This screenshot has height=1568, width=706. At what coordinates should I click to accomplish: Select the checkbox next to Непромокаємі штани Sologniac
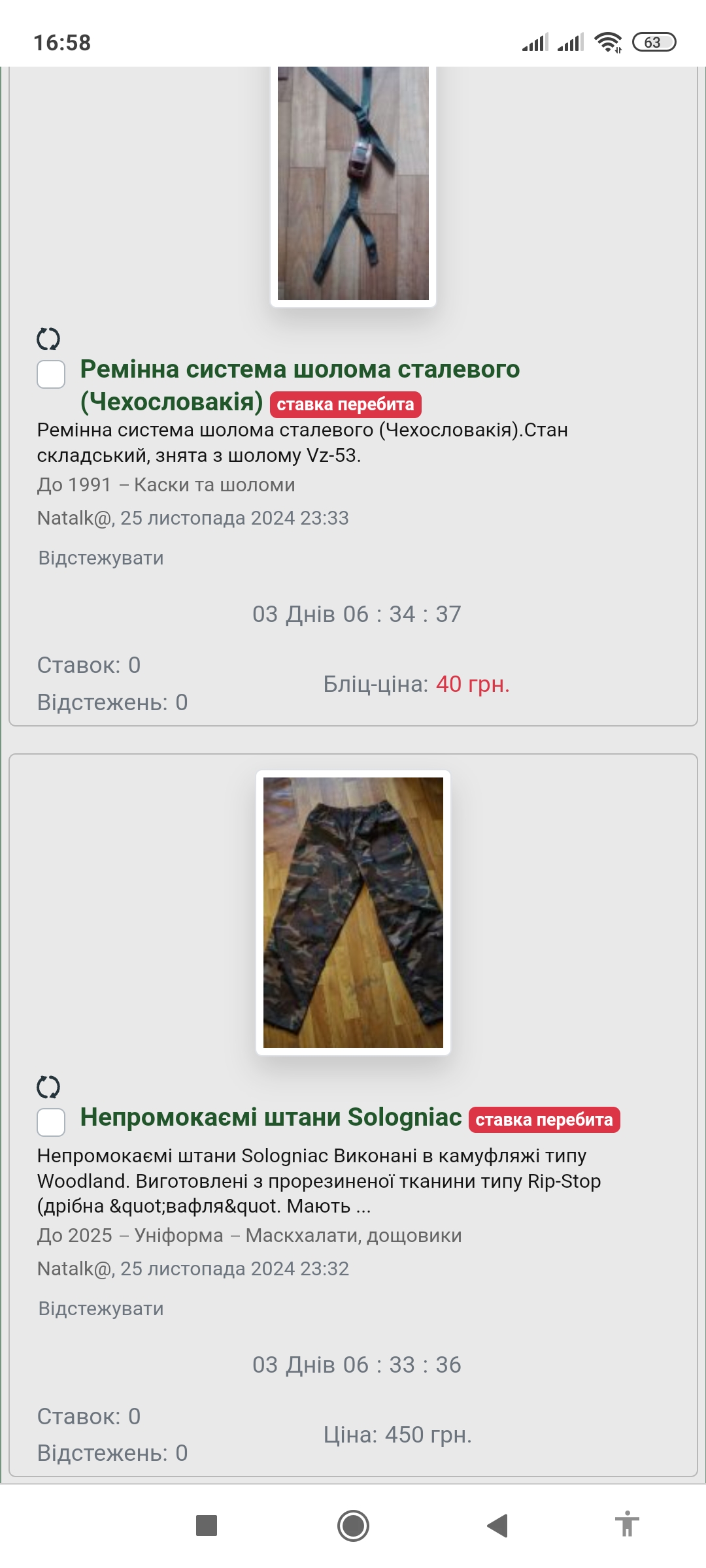point(51,1122)
